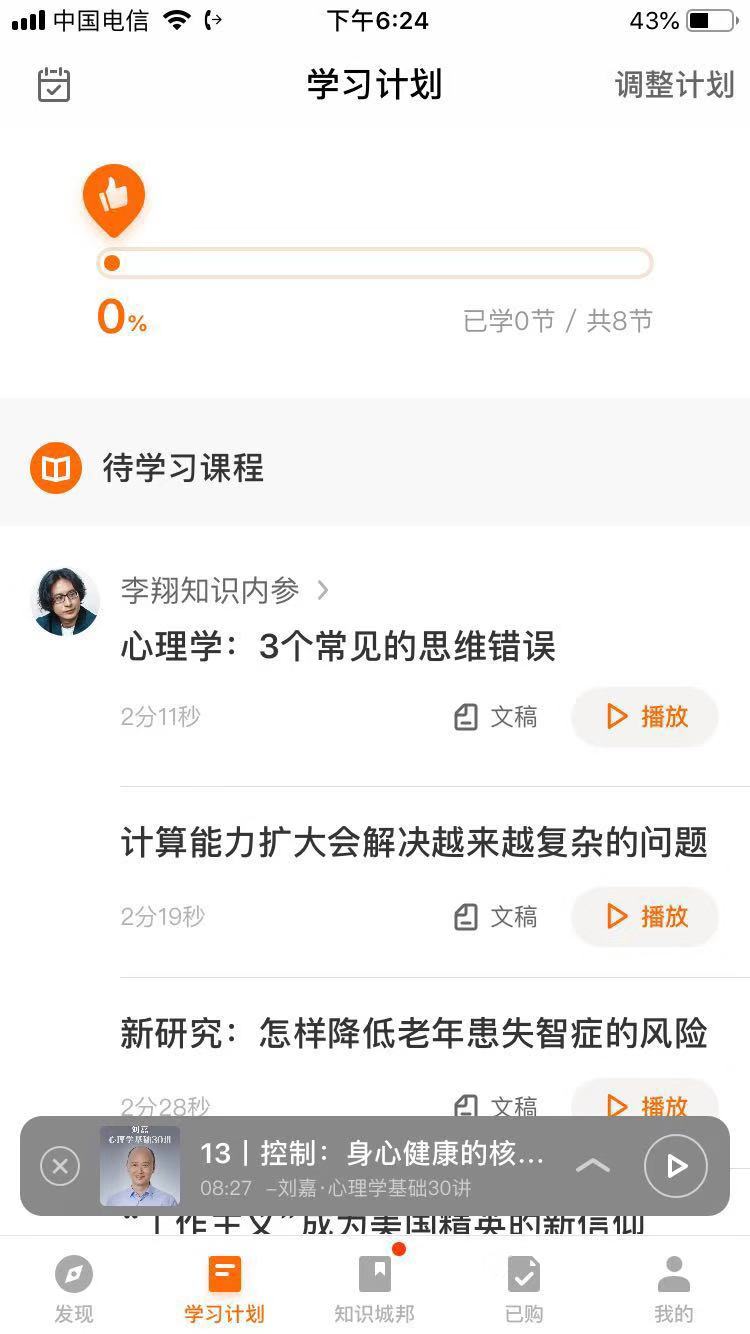The image size is (750, 1334).
Task: Open 文稿 for 计算能力扩大会解决越来越复杂的问题
Action: click(x=496, y=917)
